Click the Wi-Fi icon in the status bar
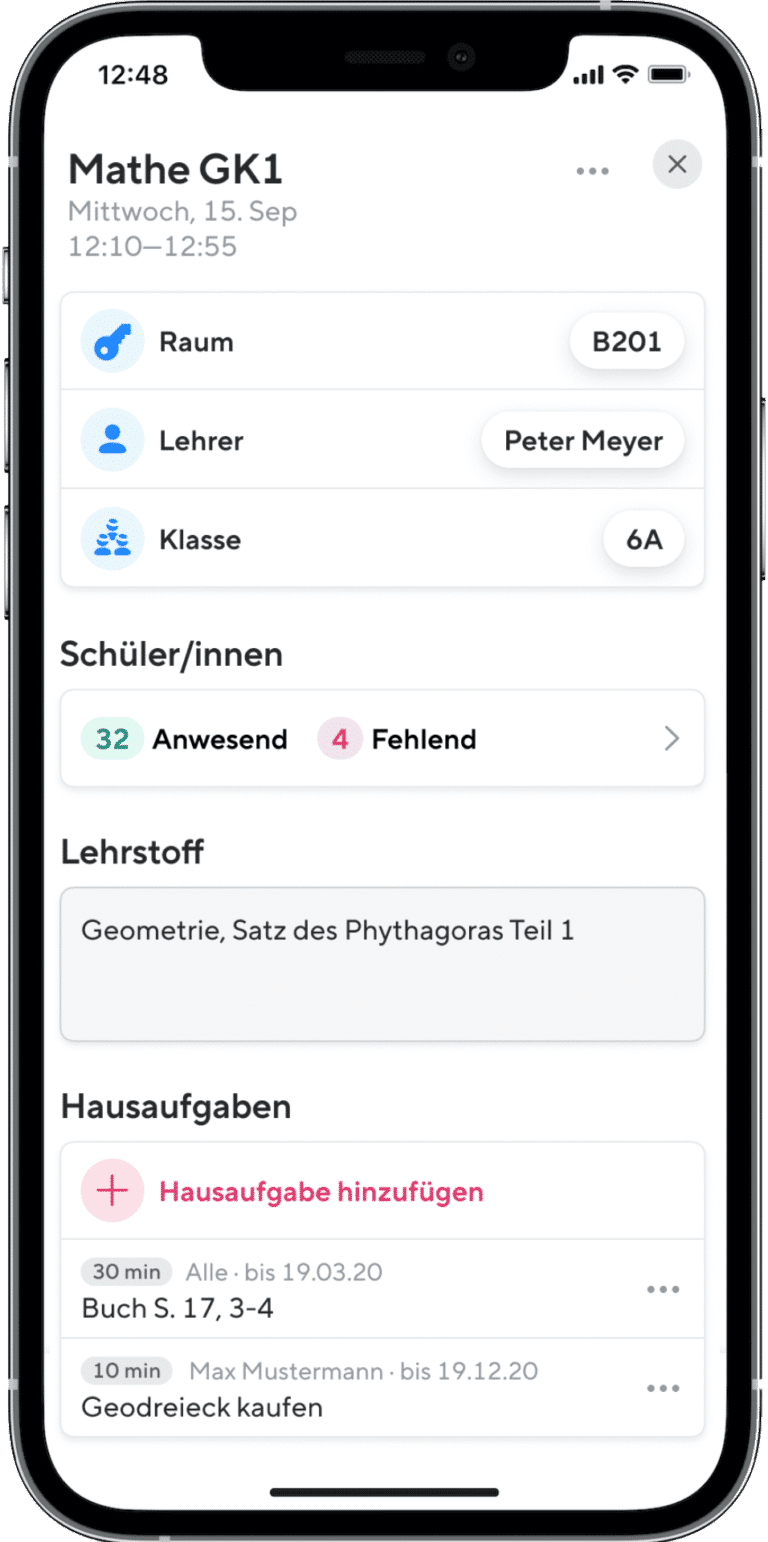 click(x=627, y=74)
